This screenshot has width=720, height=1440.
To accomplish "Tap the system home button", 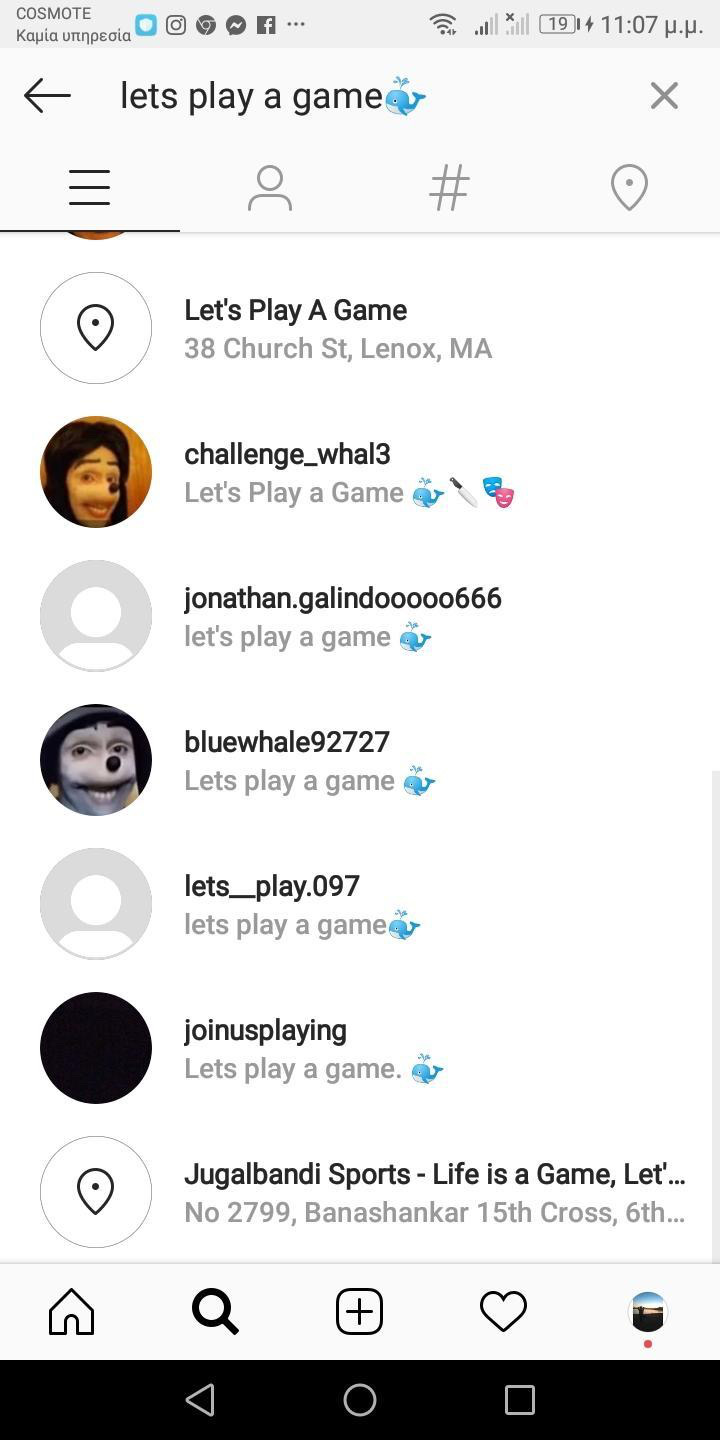I will (x=360, y=1400).
